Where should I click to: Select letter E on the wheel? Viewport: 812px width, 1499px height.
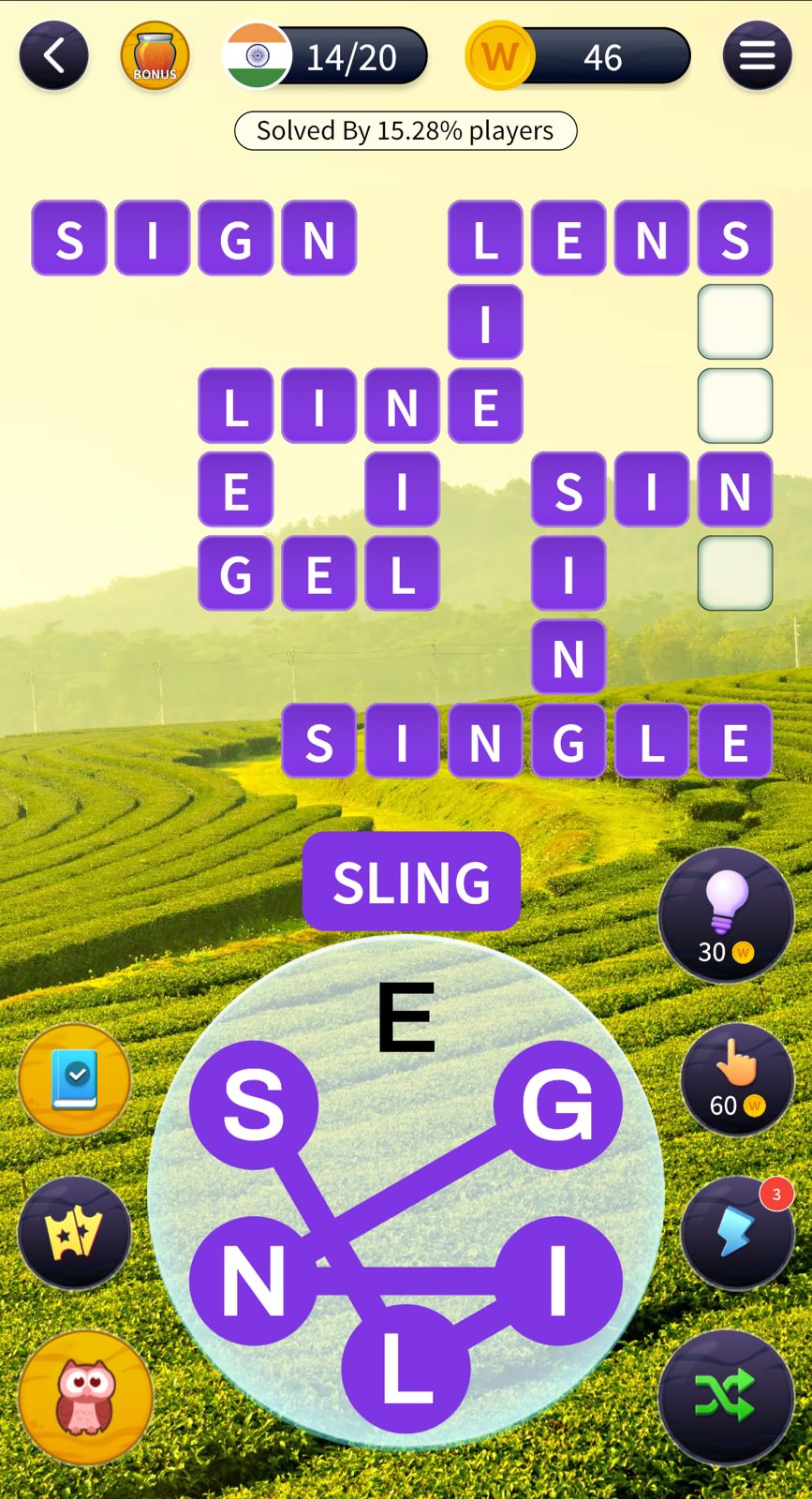click(x=406, y=1018)
